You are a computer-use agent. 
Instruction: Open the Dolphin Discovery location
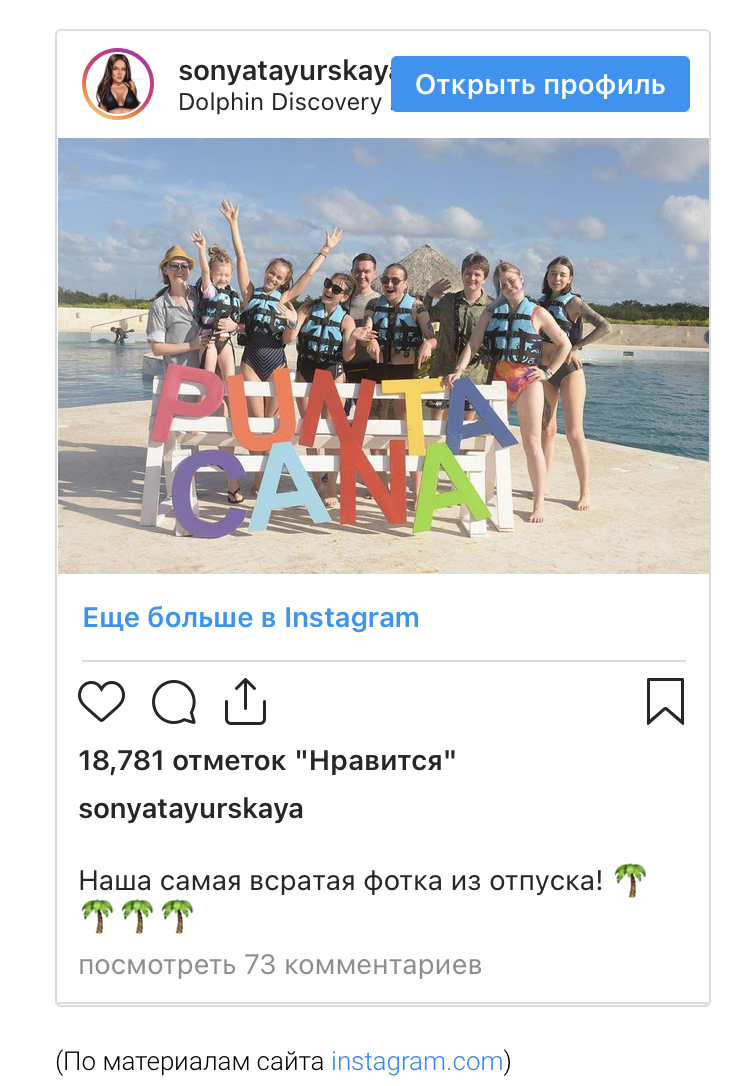[279, 102]
